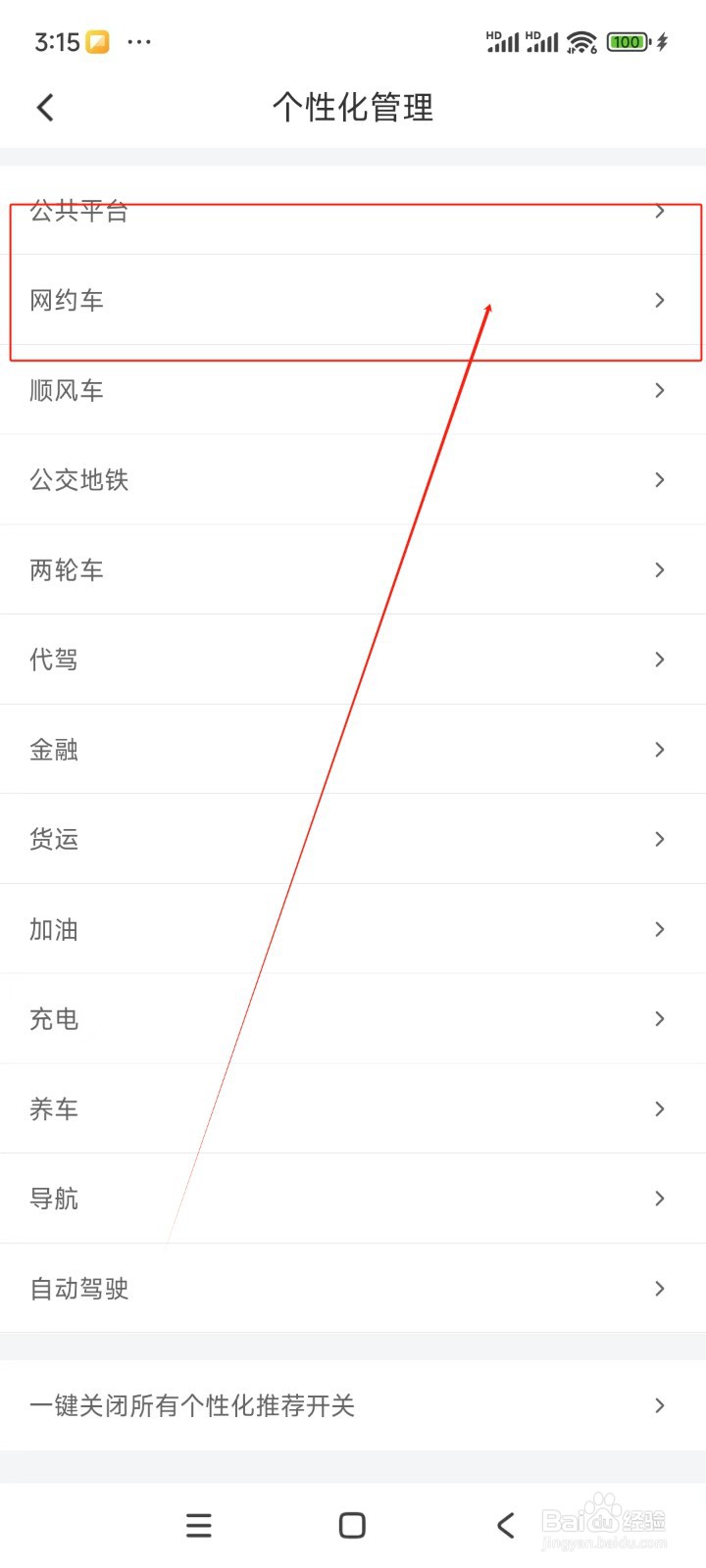The image size is (706, 1568).
Task: Open the 代驾 settings
Action: point(353,660)
